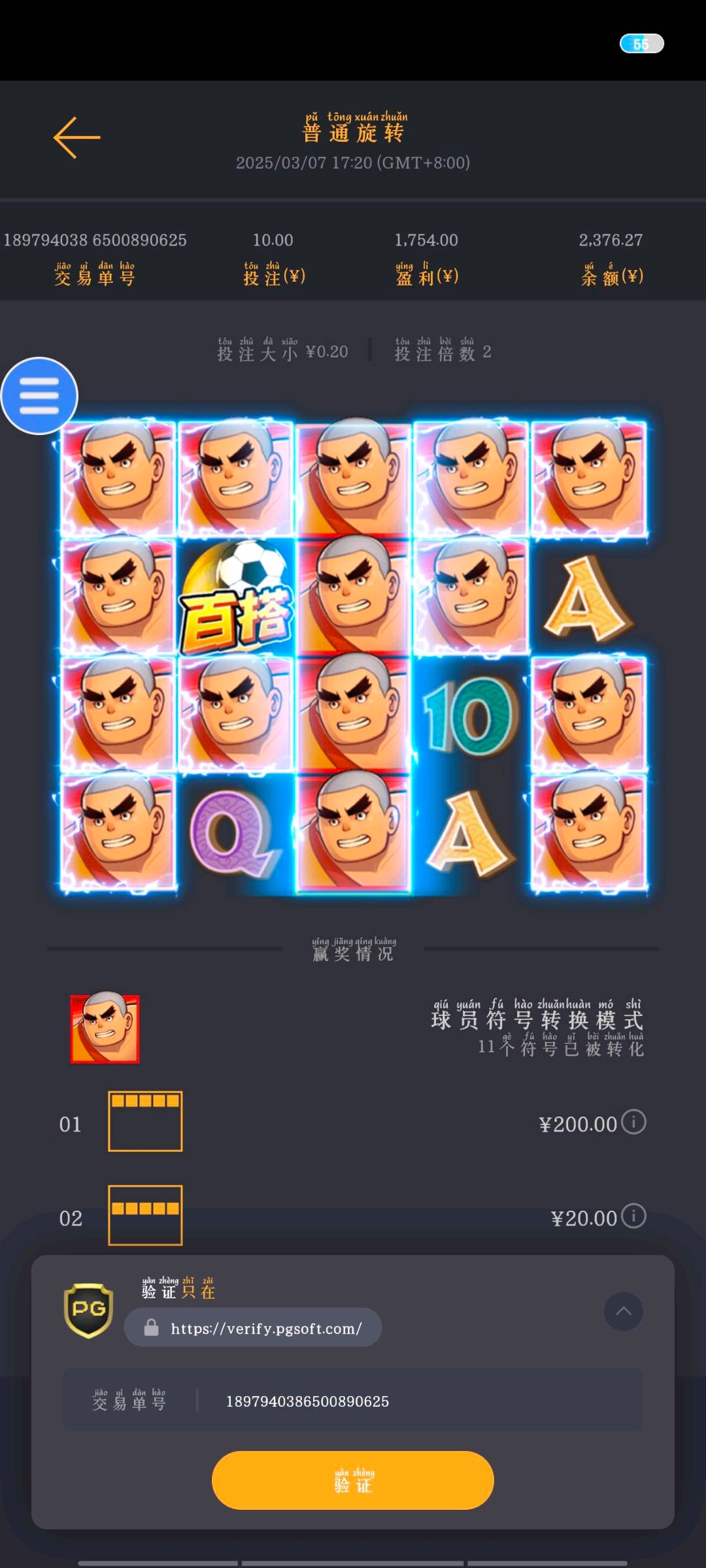The image size is (706, 1568).
Task: Go back with the orange arrow
Action: tap(76, 137)
